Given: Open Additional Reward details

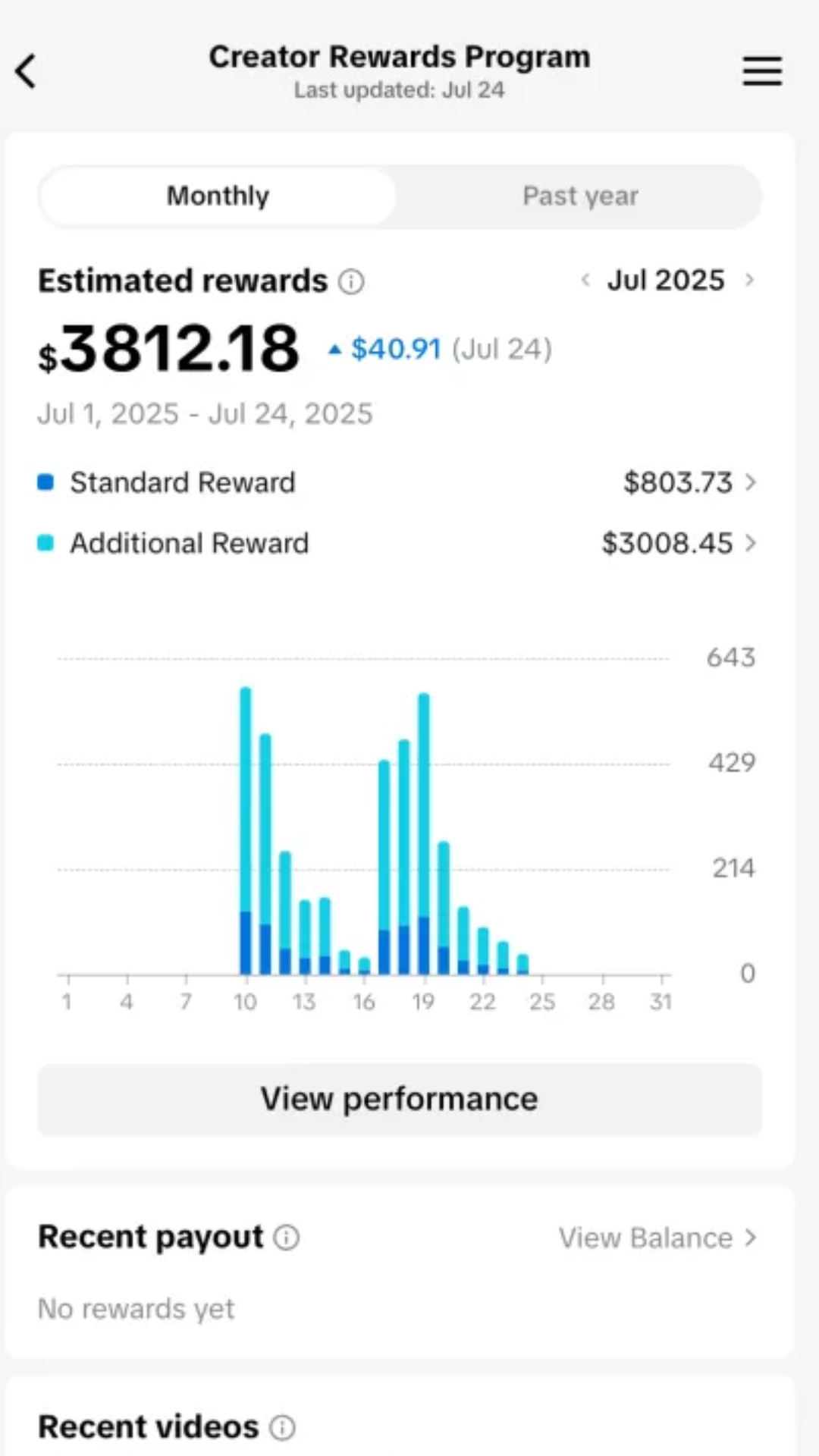Looking at the screenshot, I should coord(678,544).
